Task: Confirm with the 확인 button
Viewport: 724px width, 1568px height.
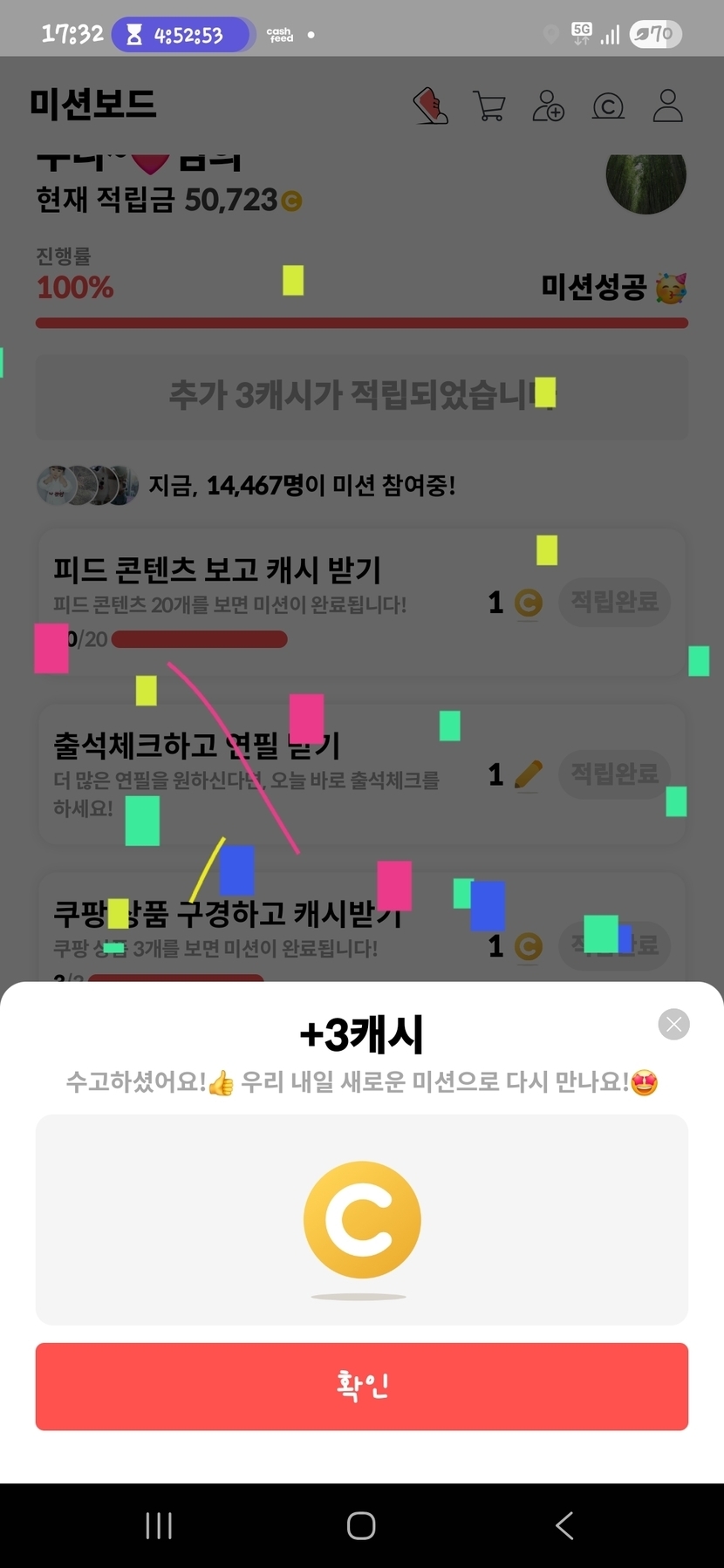Action: [x=361, y=1386]
